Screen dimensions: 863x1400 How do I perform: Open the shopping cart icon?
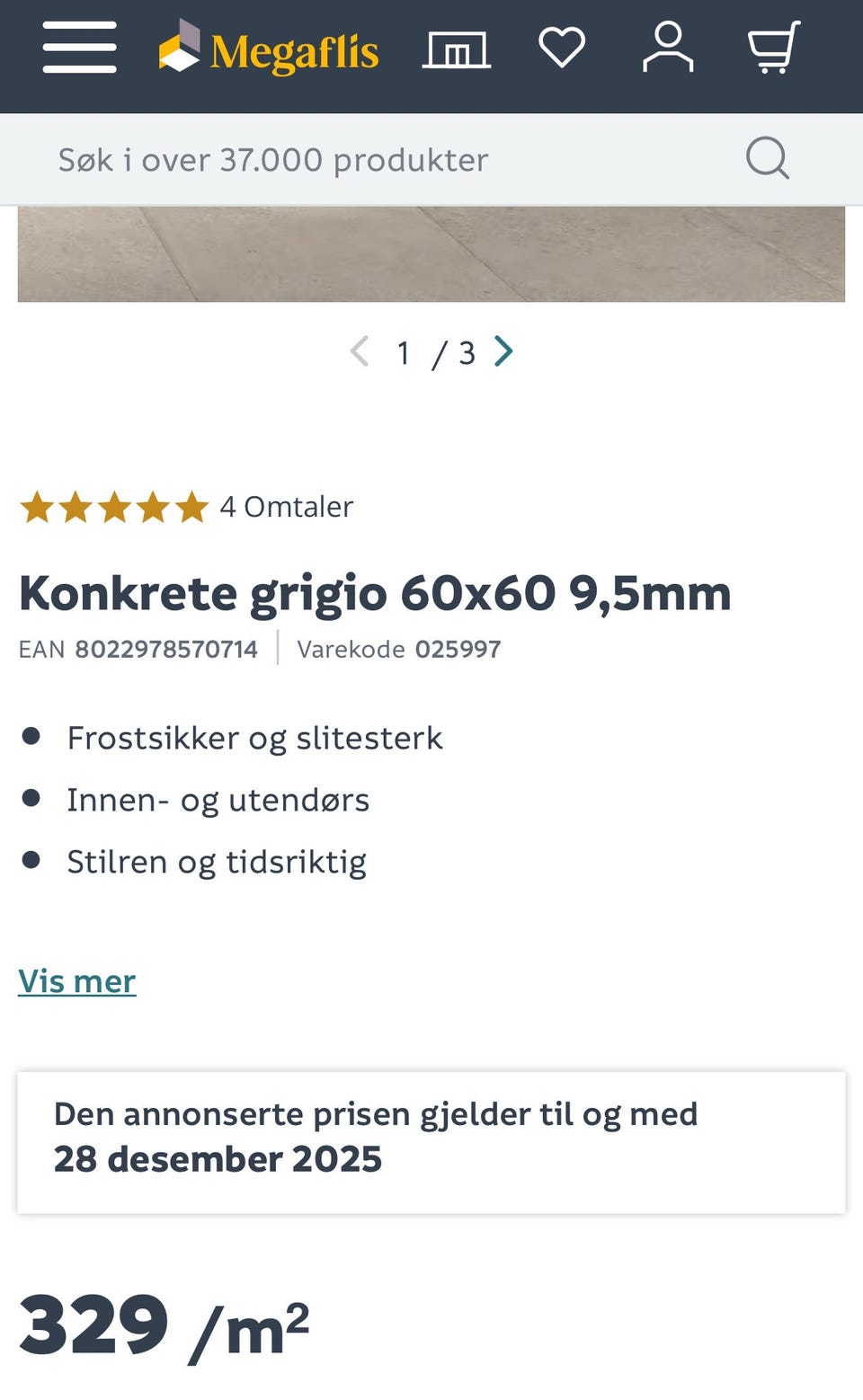(x=773, y=49)
